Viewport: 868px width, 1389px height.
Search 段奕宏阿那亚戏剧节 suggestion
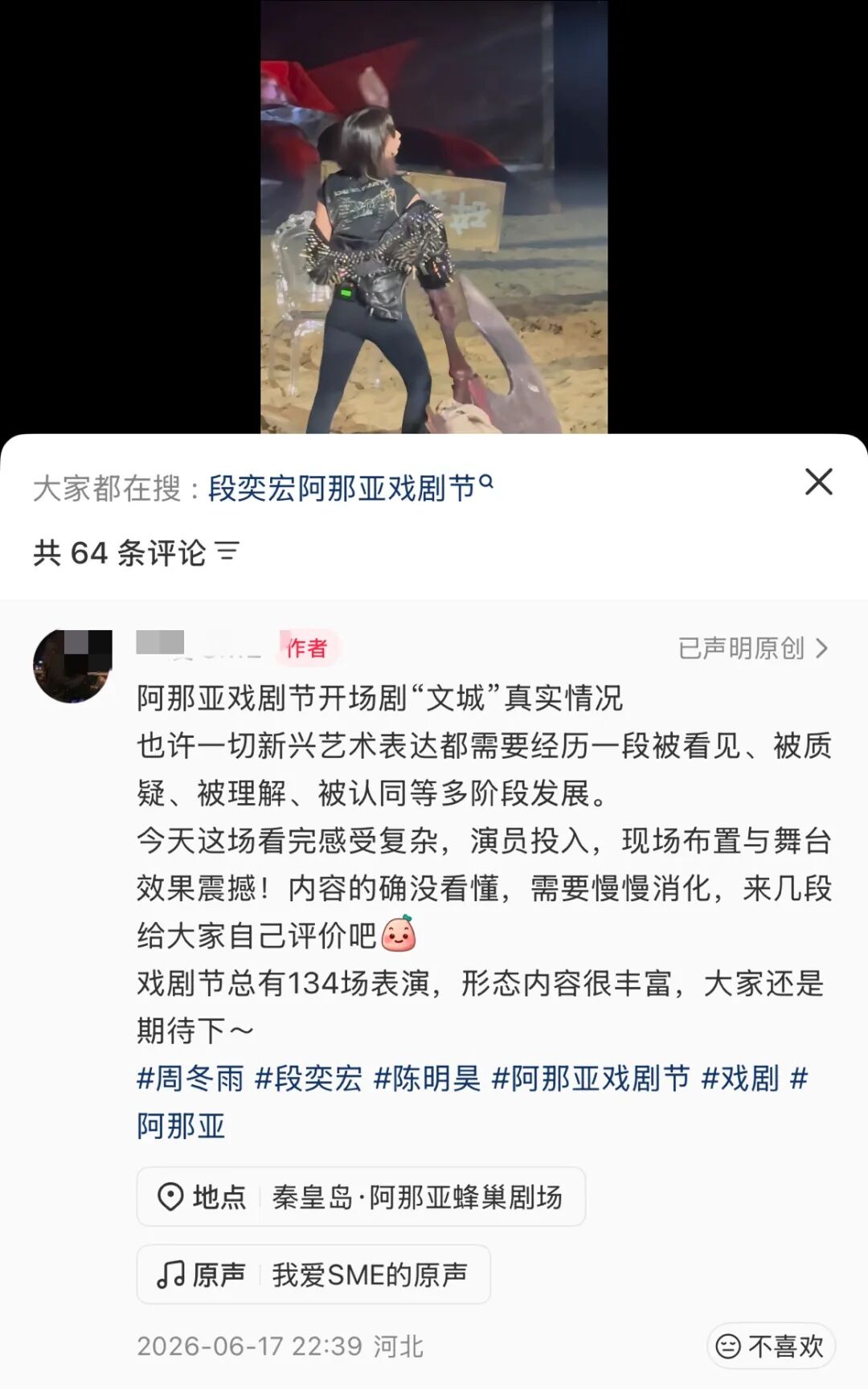click(350, 488)
